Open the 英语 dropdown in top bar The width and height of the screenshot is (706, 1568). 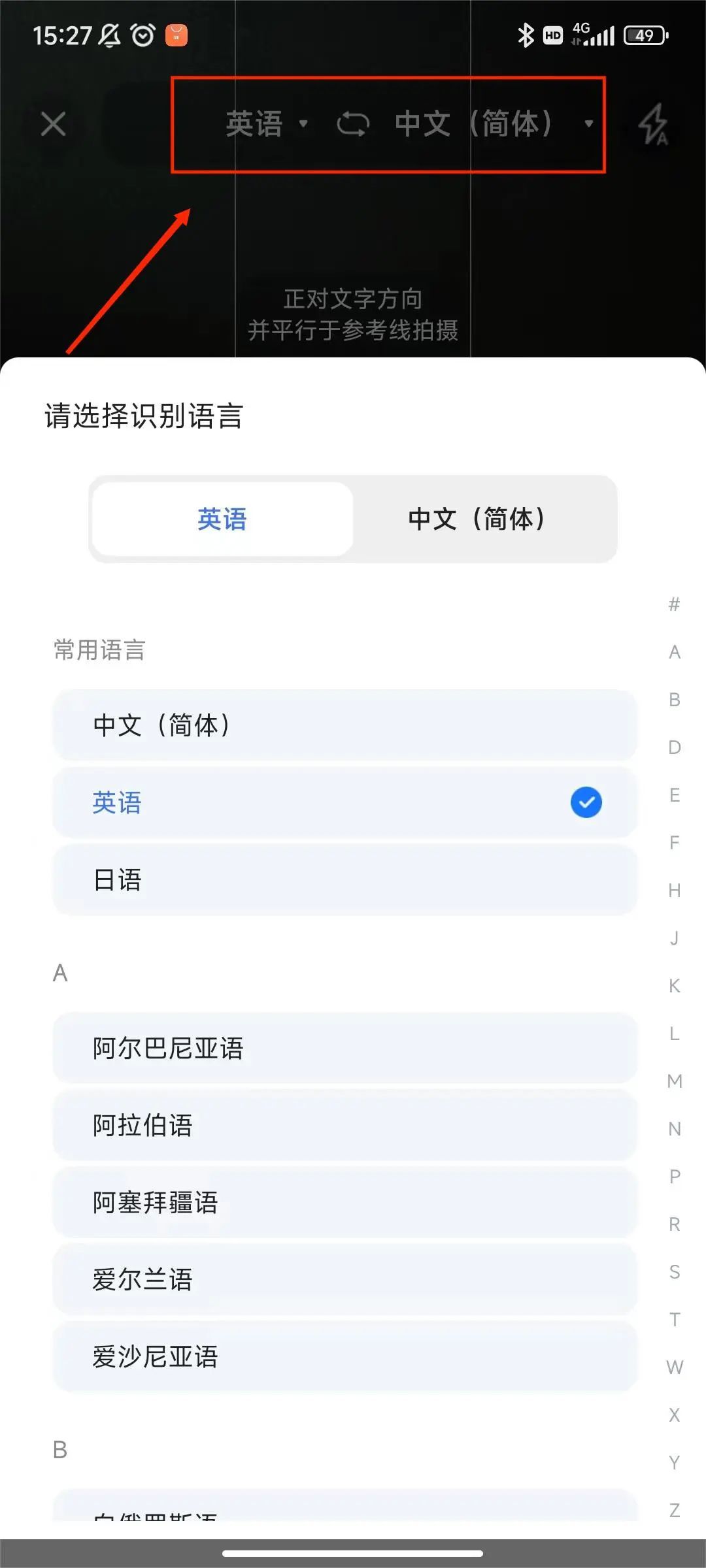(266, 123)
